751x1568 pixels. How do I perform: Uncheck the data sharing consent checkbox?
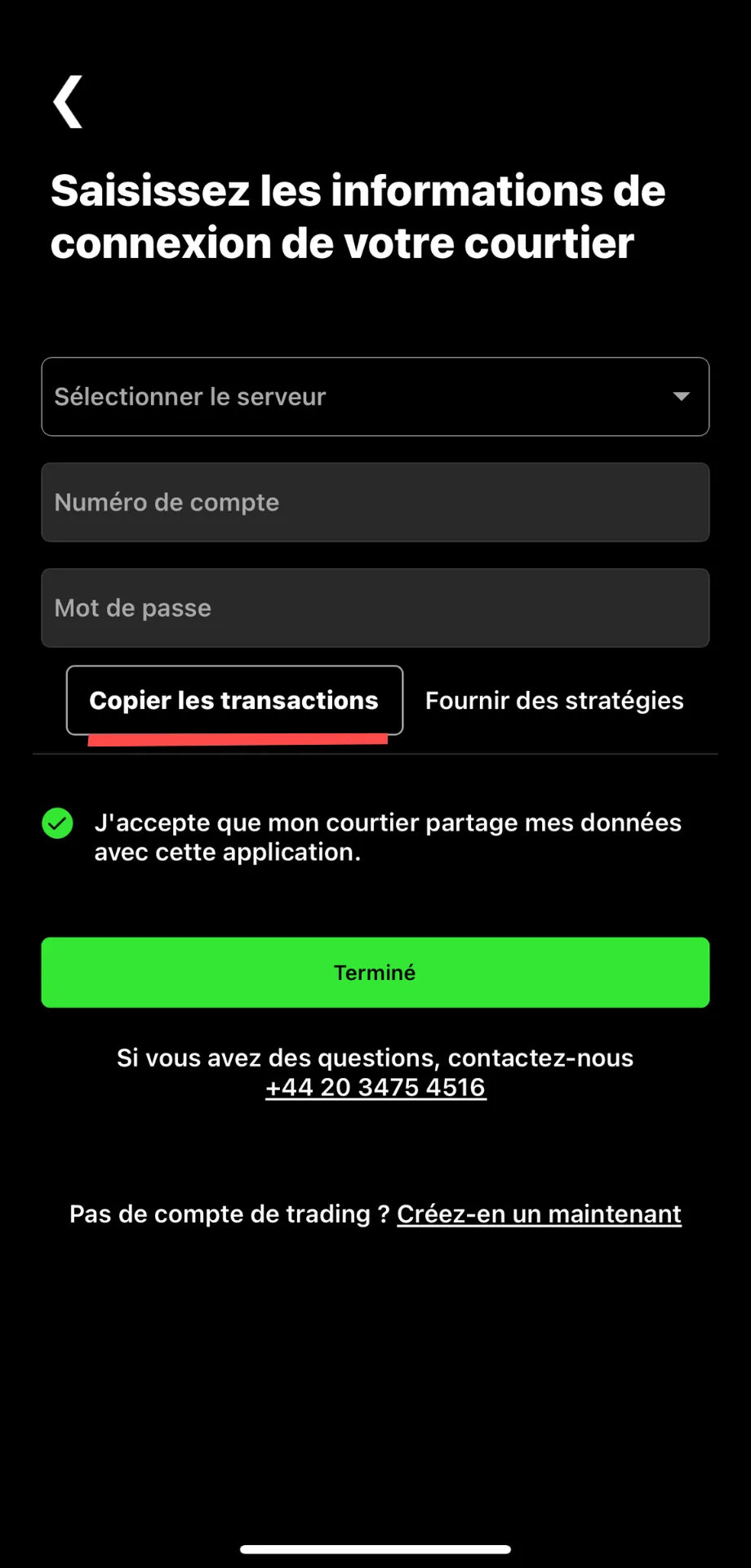58,824
